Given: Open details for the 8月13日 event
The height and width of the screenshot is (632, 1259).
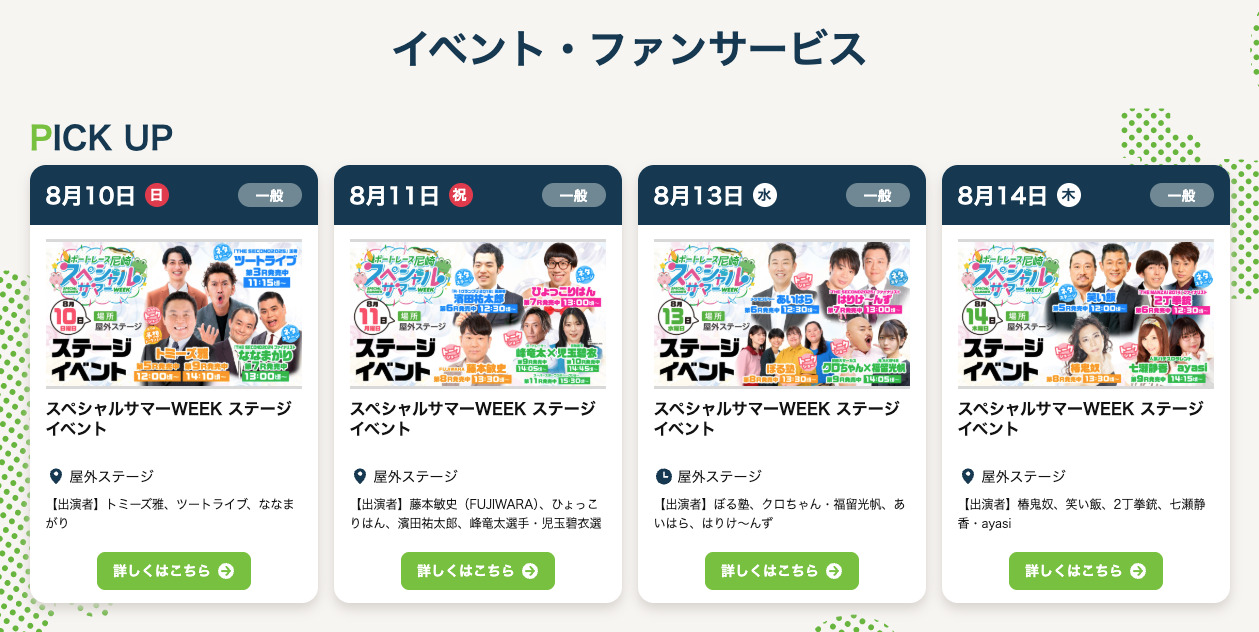Looking at the screenshot, I should 781,571.
